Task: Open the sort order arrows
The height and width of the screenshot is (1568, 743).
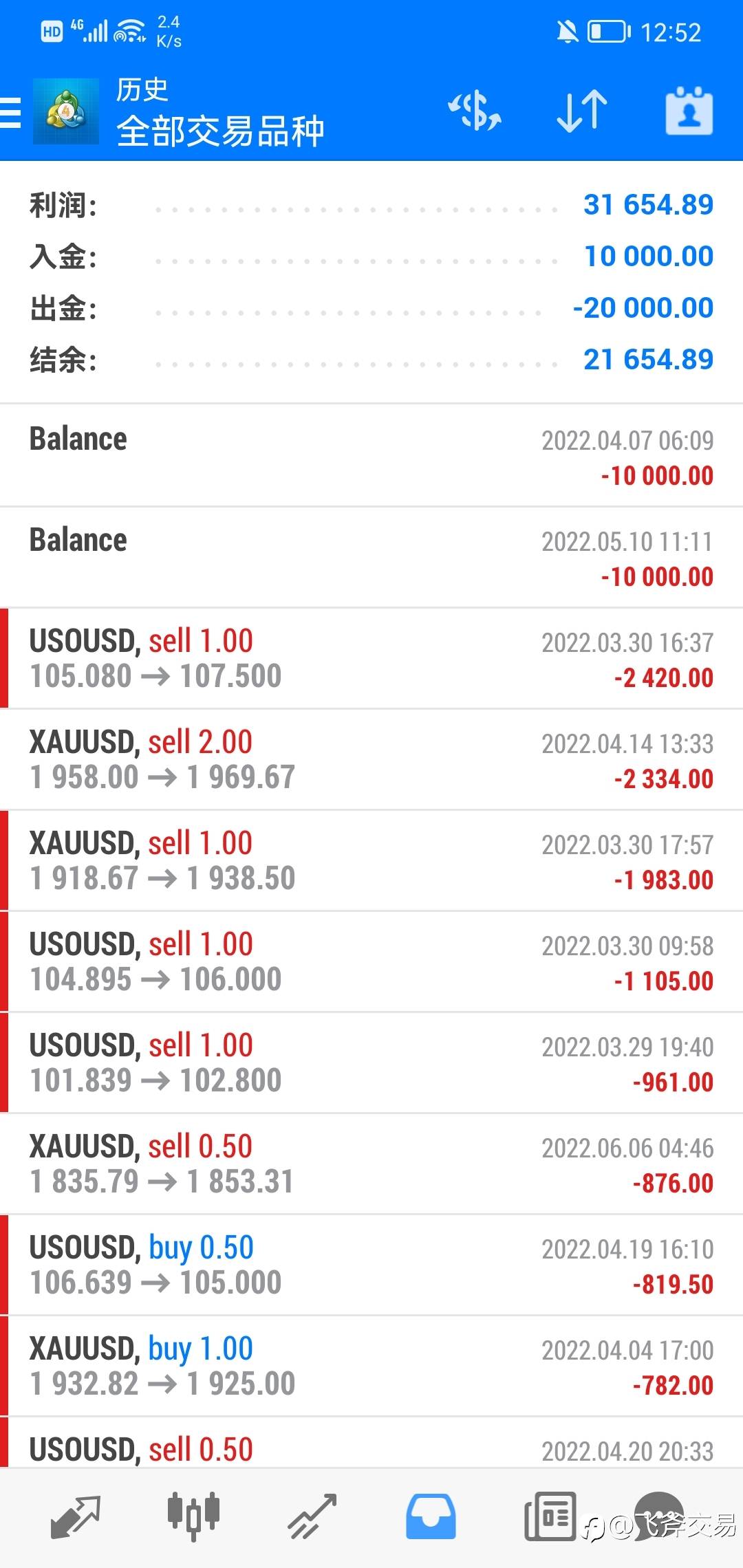Action: point(582,111)
